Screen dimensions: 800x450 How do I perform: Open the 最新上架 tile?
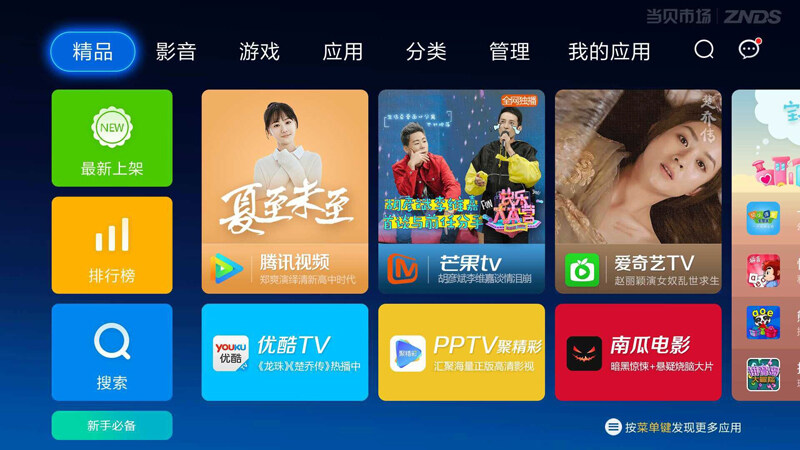click(112, 138)
